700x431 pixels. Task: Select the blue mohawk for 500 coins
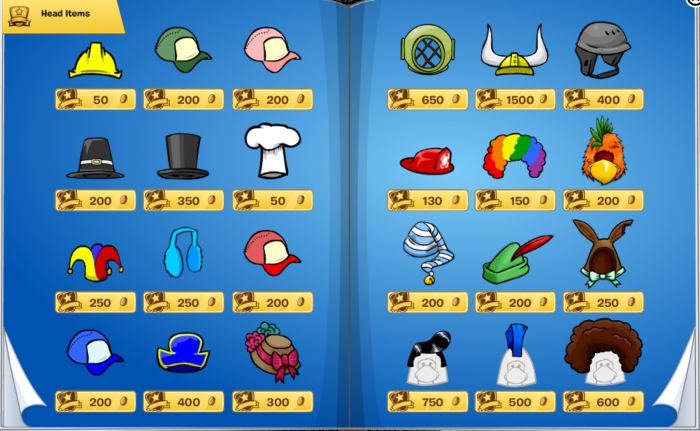pos(515,355)
